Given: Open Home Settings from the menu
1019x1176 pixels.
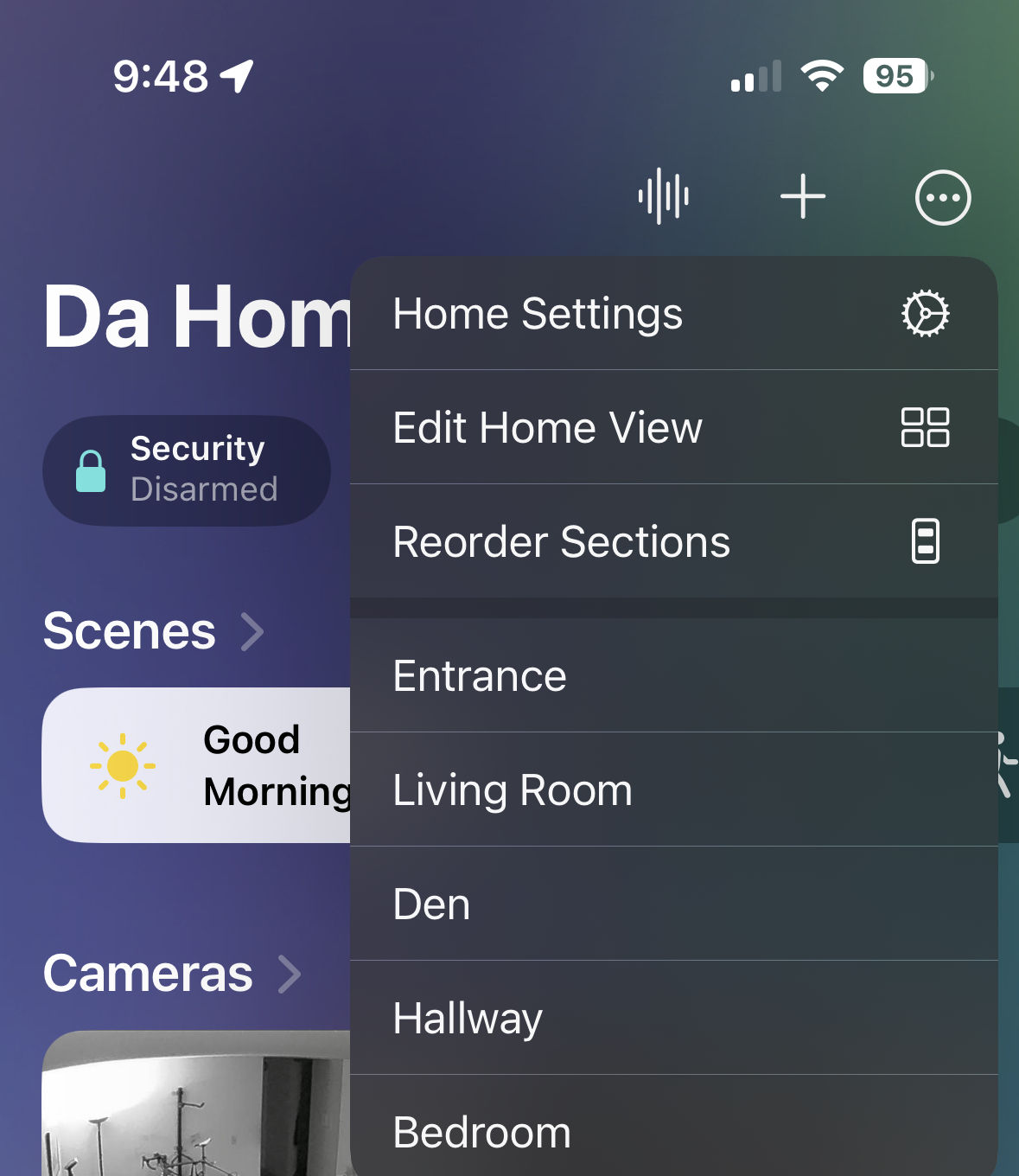Looking at the screenshot, I should click(672, 314).
